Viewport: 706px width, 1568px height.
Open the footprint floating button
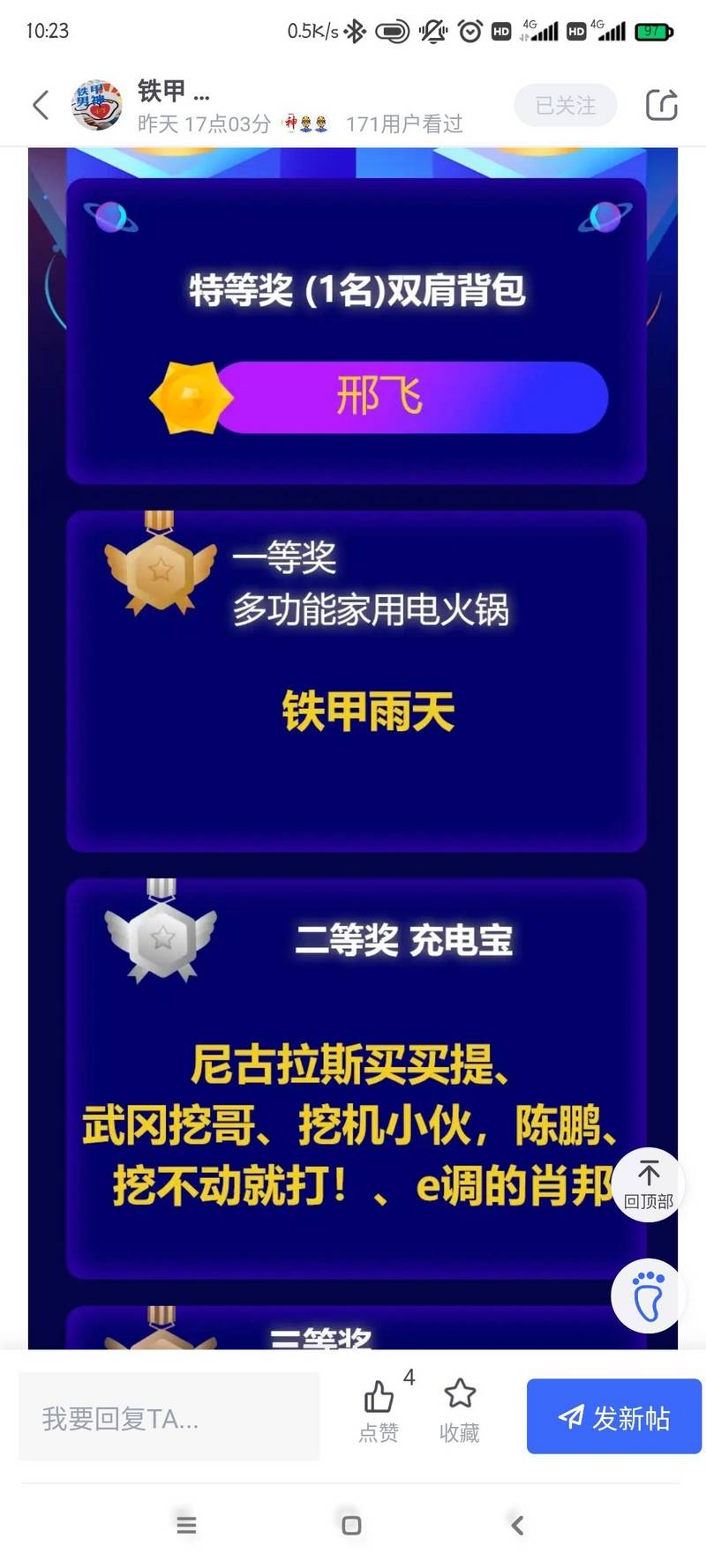(x=649, y=1295)
